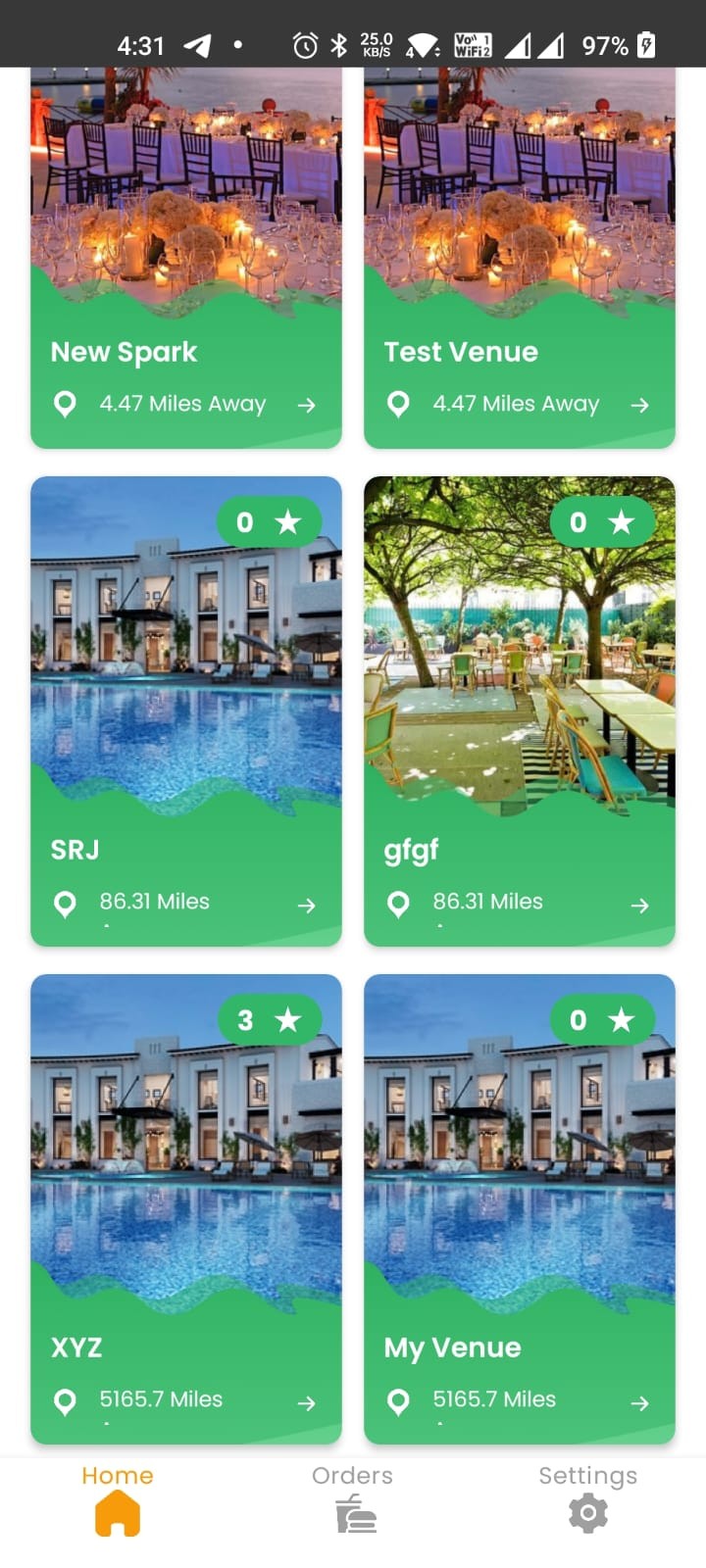Open the gfgf venue card
706x1568 pixels.
(x=520, y=710)
